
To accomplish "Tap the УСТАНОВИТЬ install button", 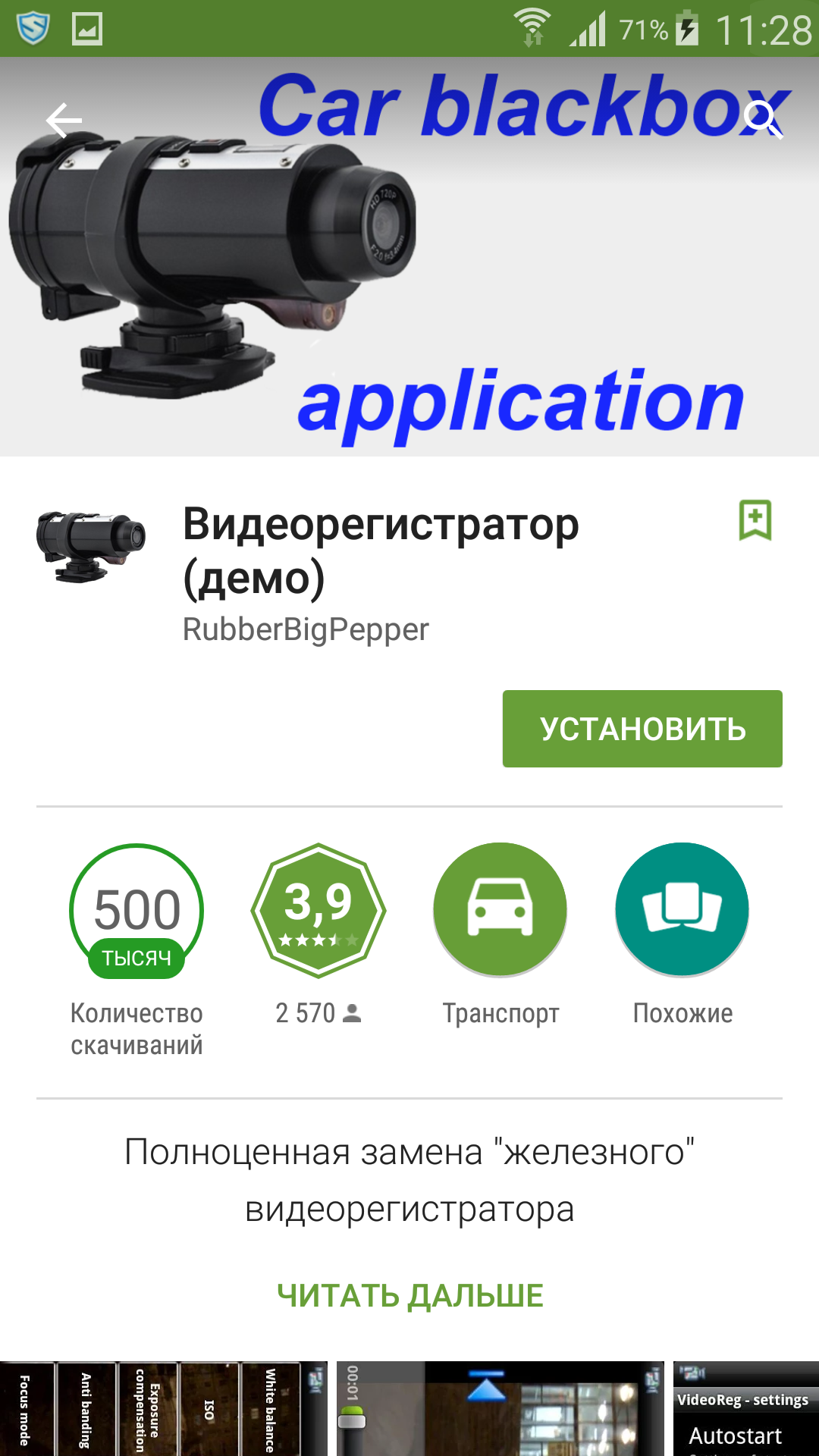I will pyautogui.click(x=642, y=729).
